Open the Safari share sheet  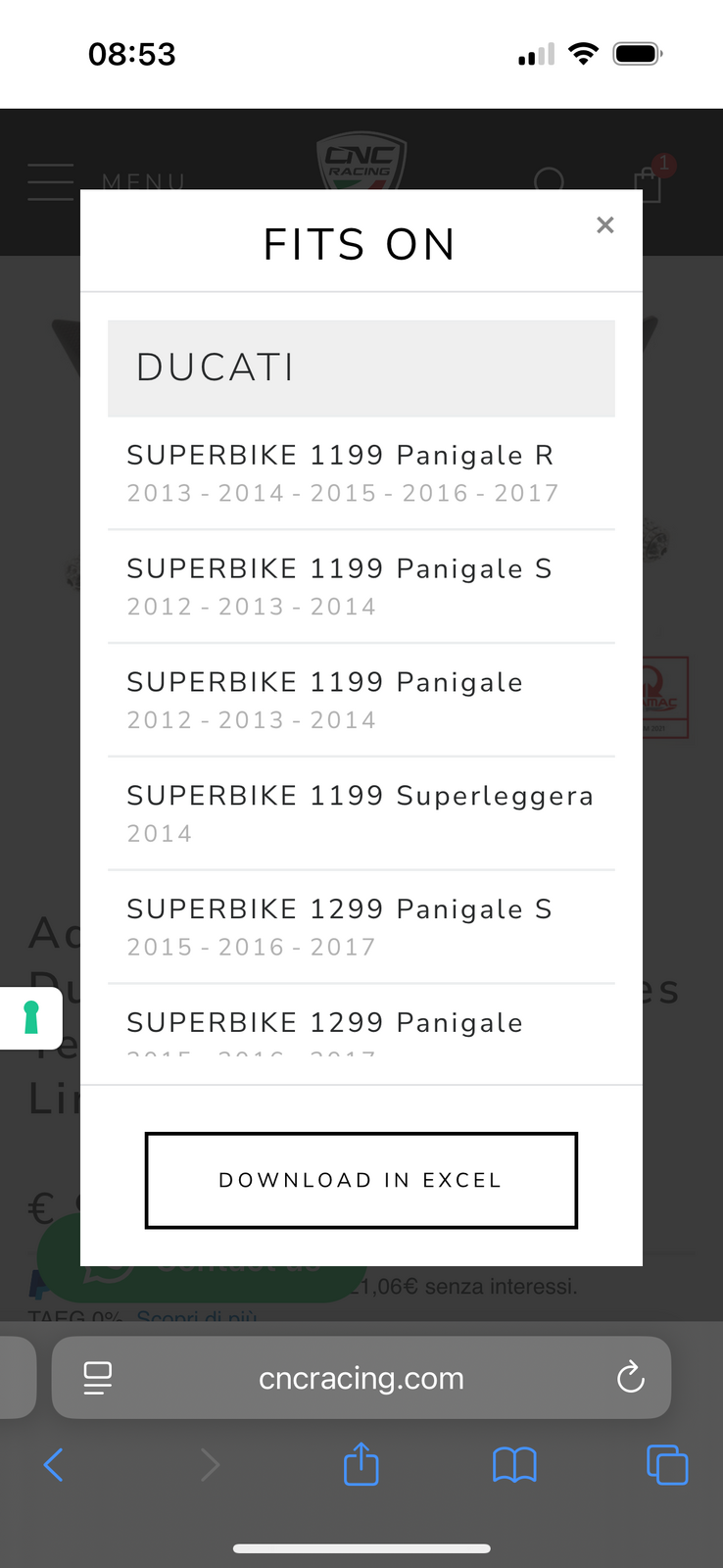pos(361,1465)
